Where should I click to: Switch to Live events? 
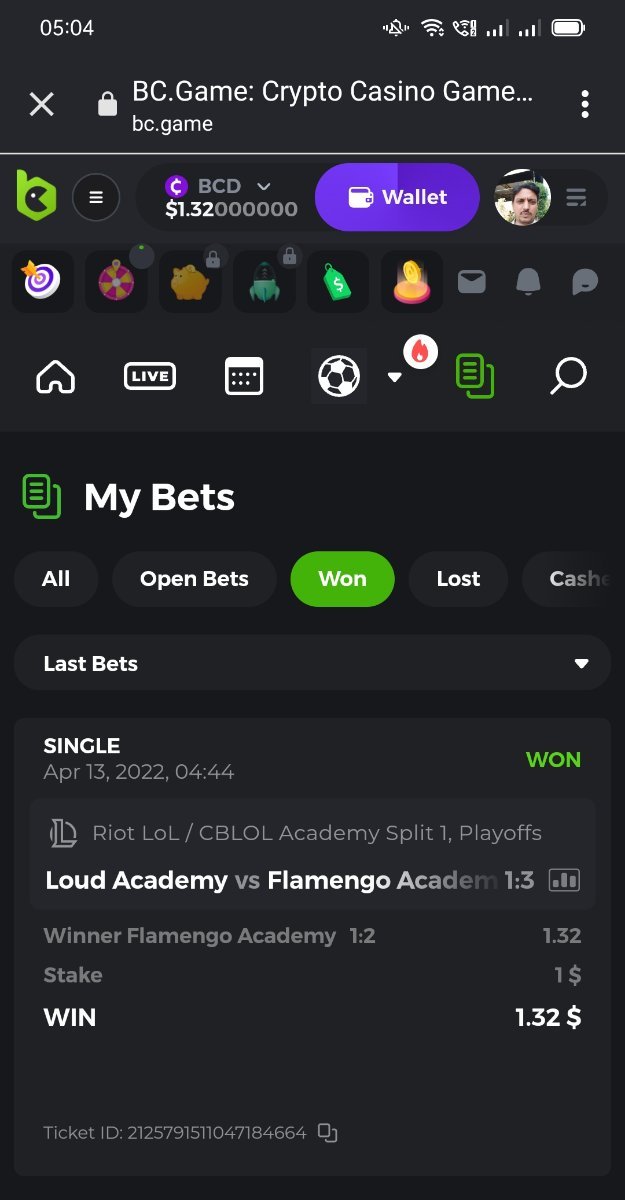150,377
